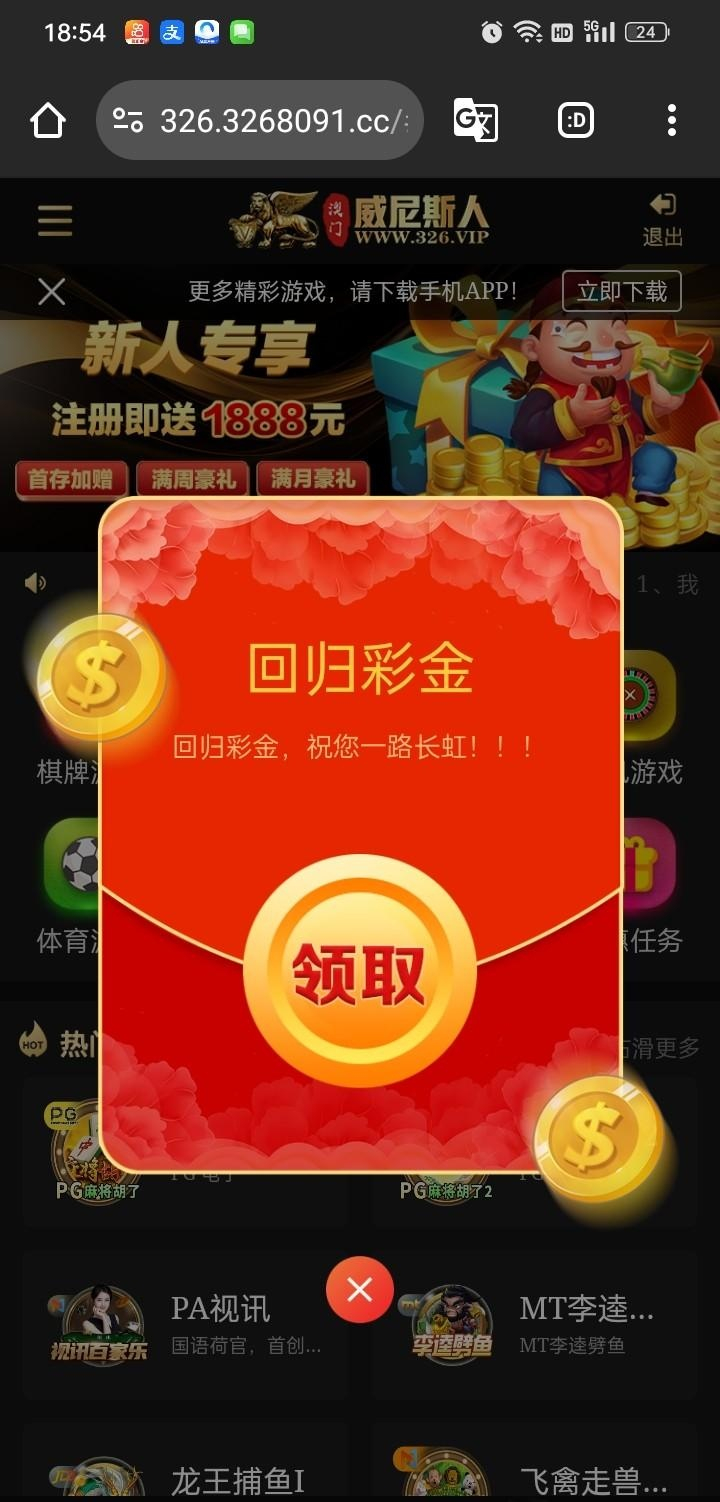Viewport: 720px width, 1502px height.
Task: Open browser three-dot overflow menu
Action: click(x=671, y=121)
